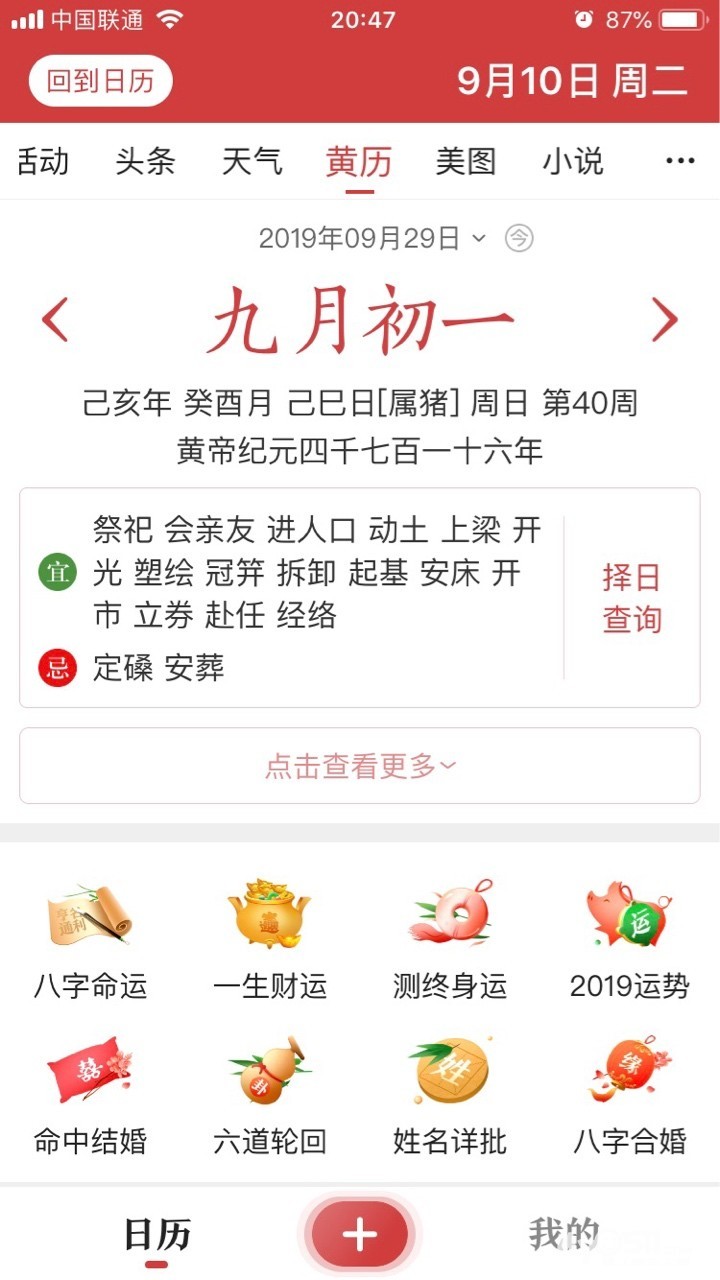Open 择日查询
Image resolution: width=720 pixels, height=1280 pixels.
point(631,598)
